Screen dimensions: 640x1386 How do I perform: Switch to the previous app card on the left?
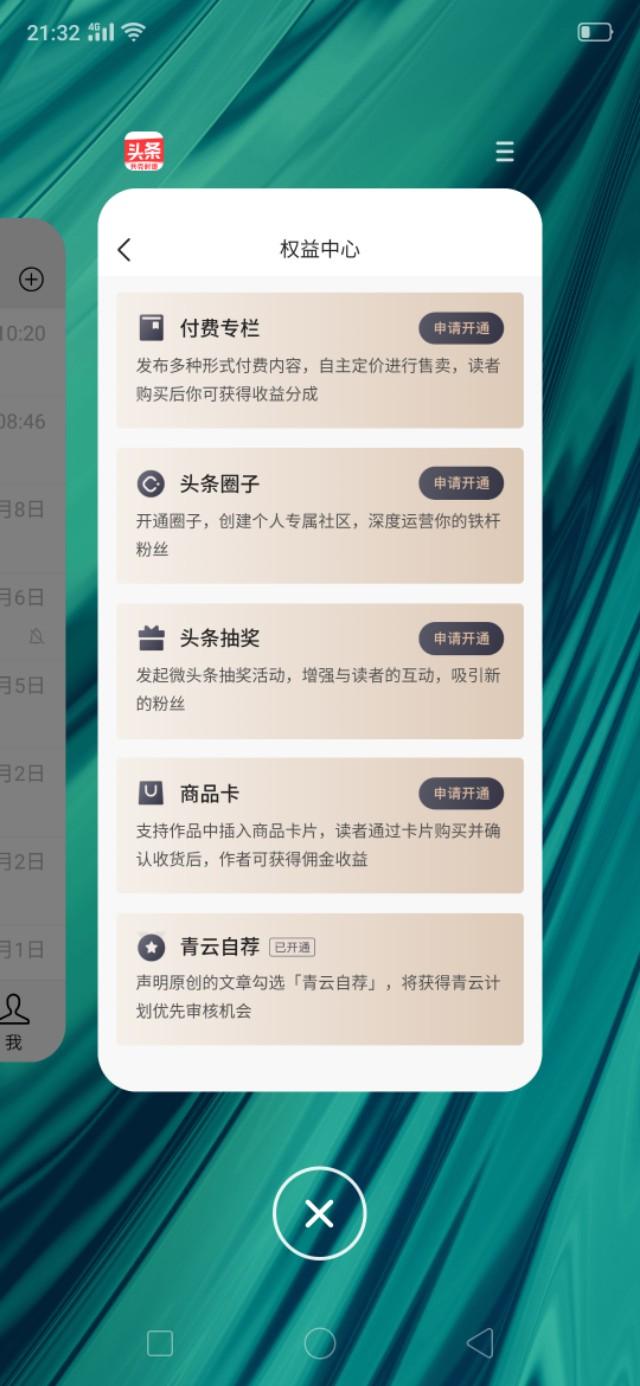coord(30,640)
